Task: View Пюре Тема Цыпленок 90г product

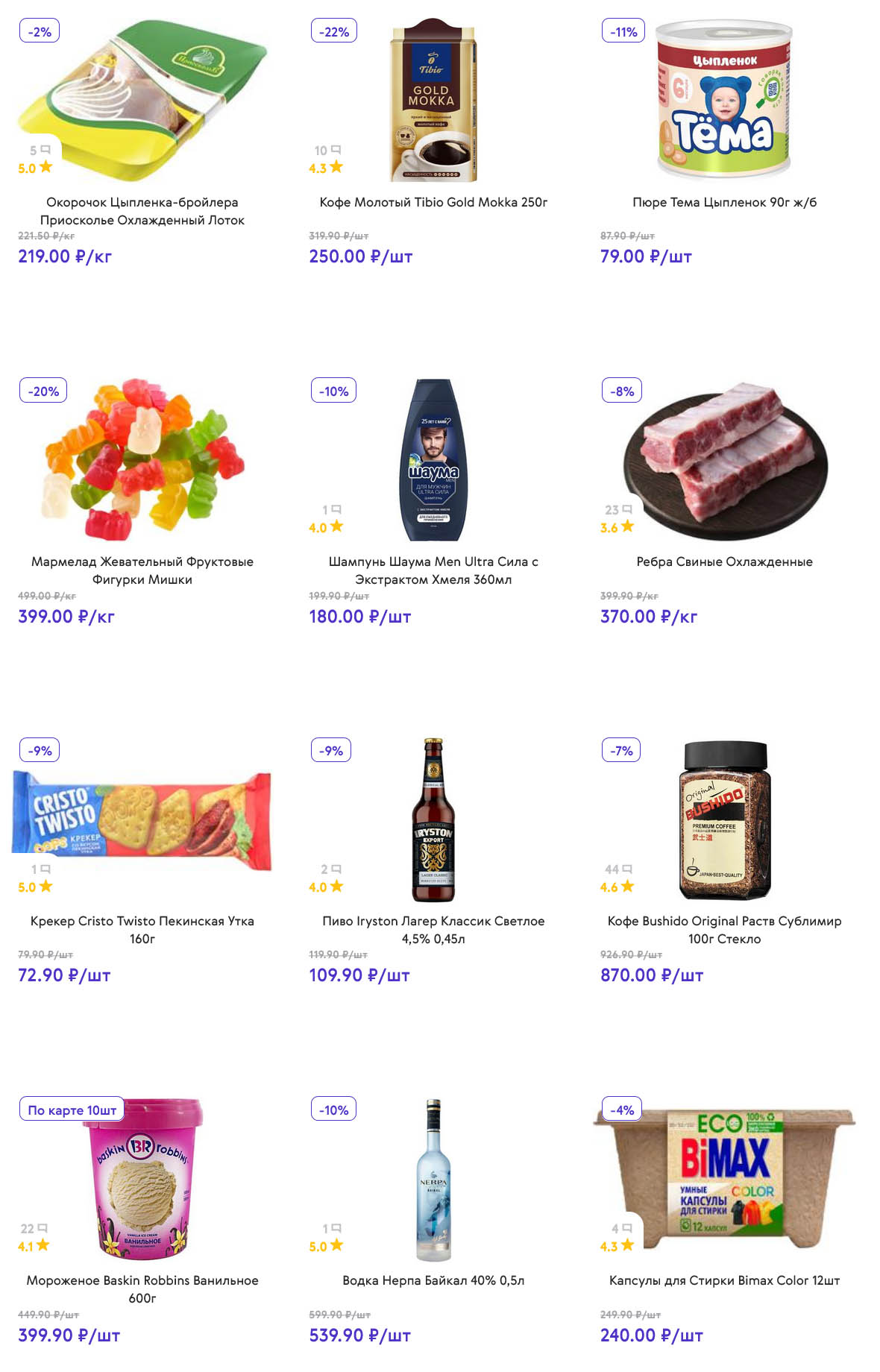Action: tap(724, 202)
